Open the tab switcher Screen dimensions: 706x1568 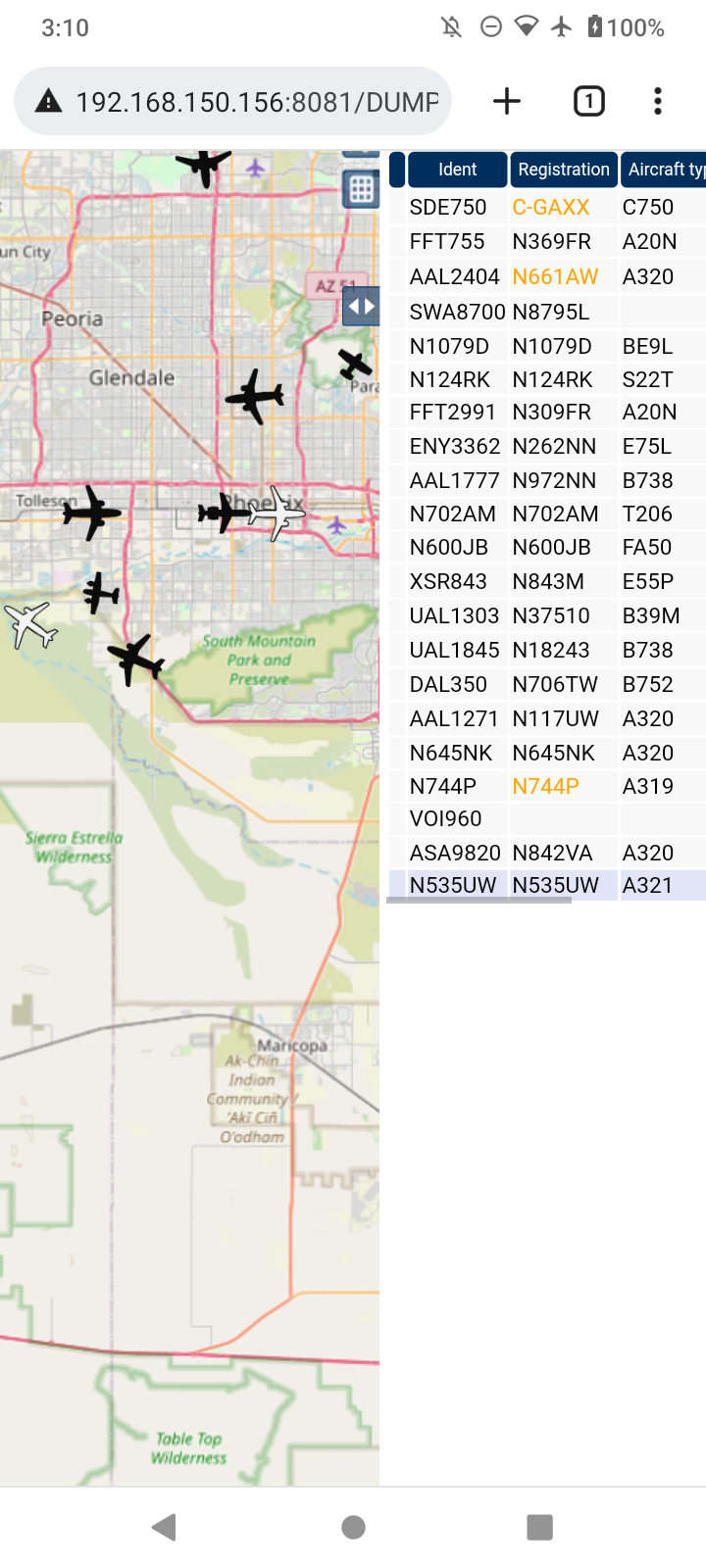click(x=588, y=101)
